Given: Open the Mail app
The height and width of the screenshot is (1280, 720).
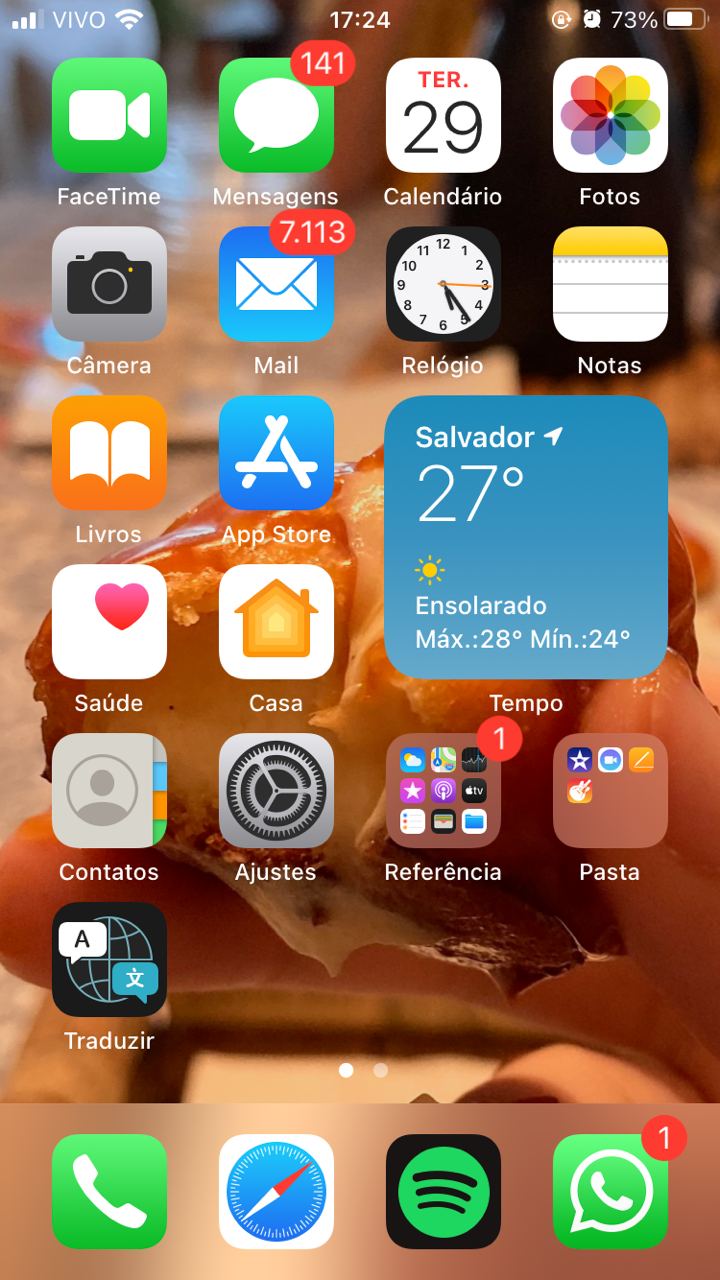Looking at the screenshot, I should tap(276, 284).
